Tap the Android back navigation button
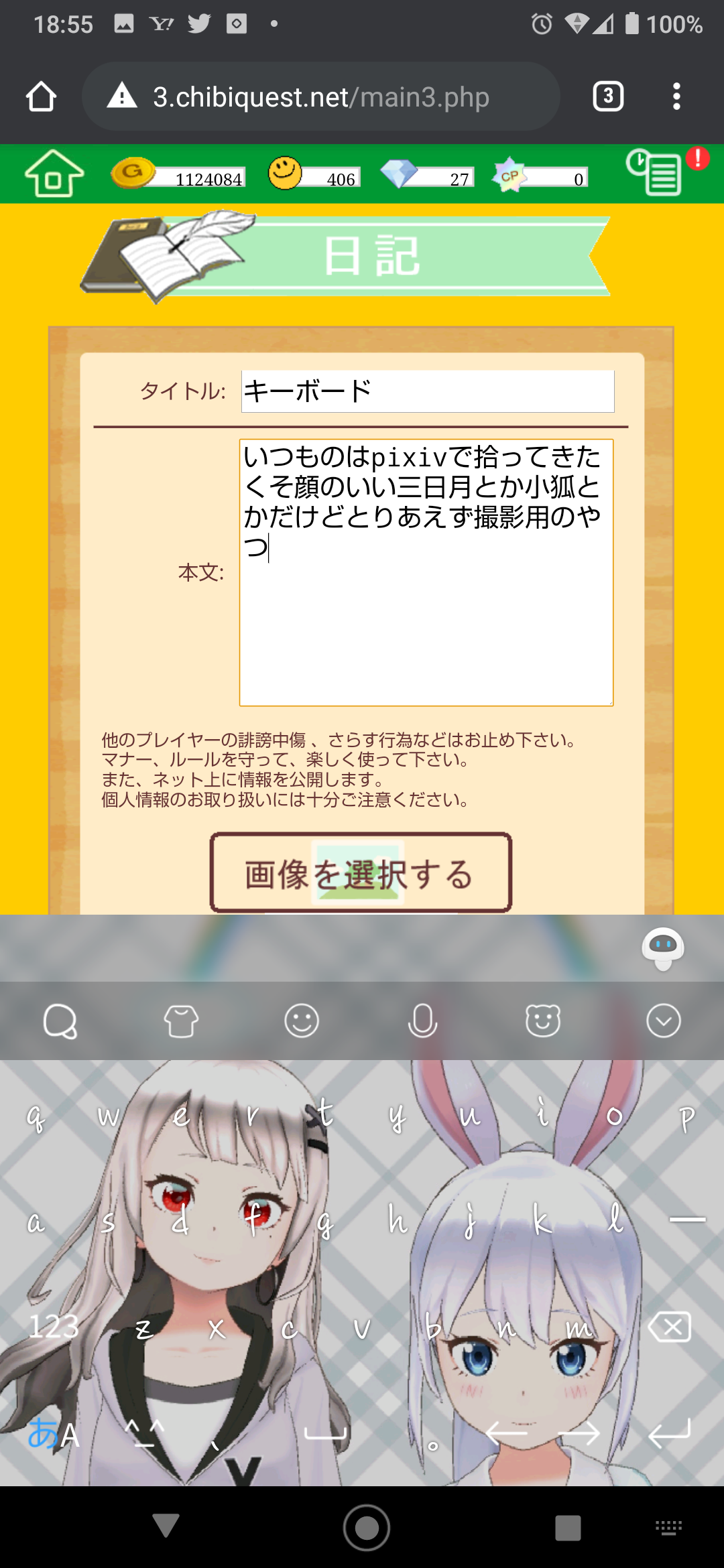This screenshot has width=724, height=1568. tap(166, 1527)
